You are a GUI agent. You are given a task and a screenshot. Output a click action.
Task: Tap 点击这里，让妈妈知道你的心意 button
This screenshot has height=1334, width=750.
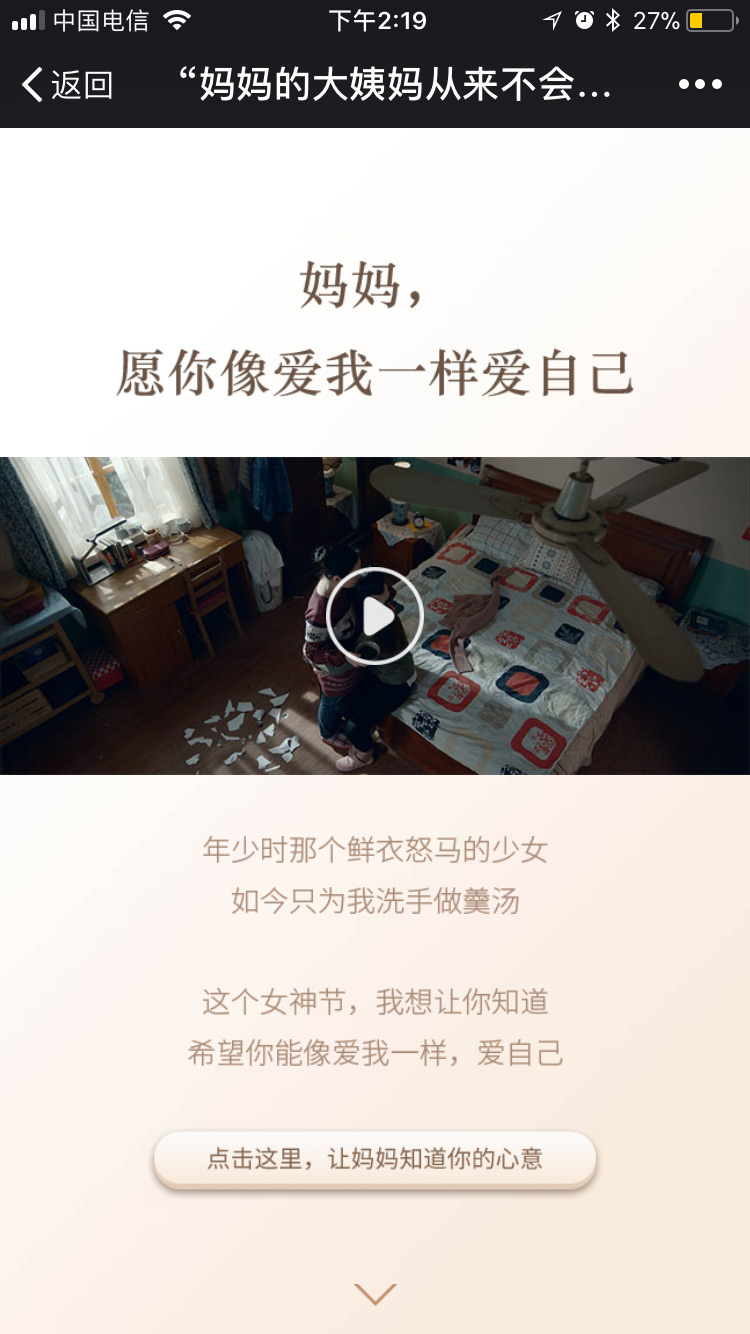click(375, 1159)
